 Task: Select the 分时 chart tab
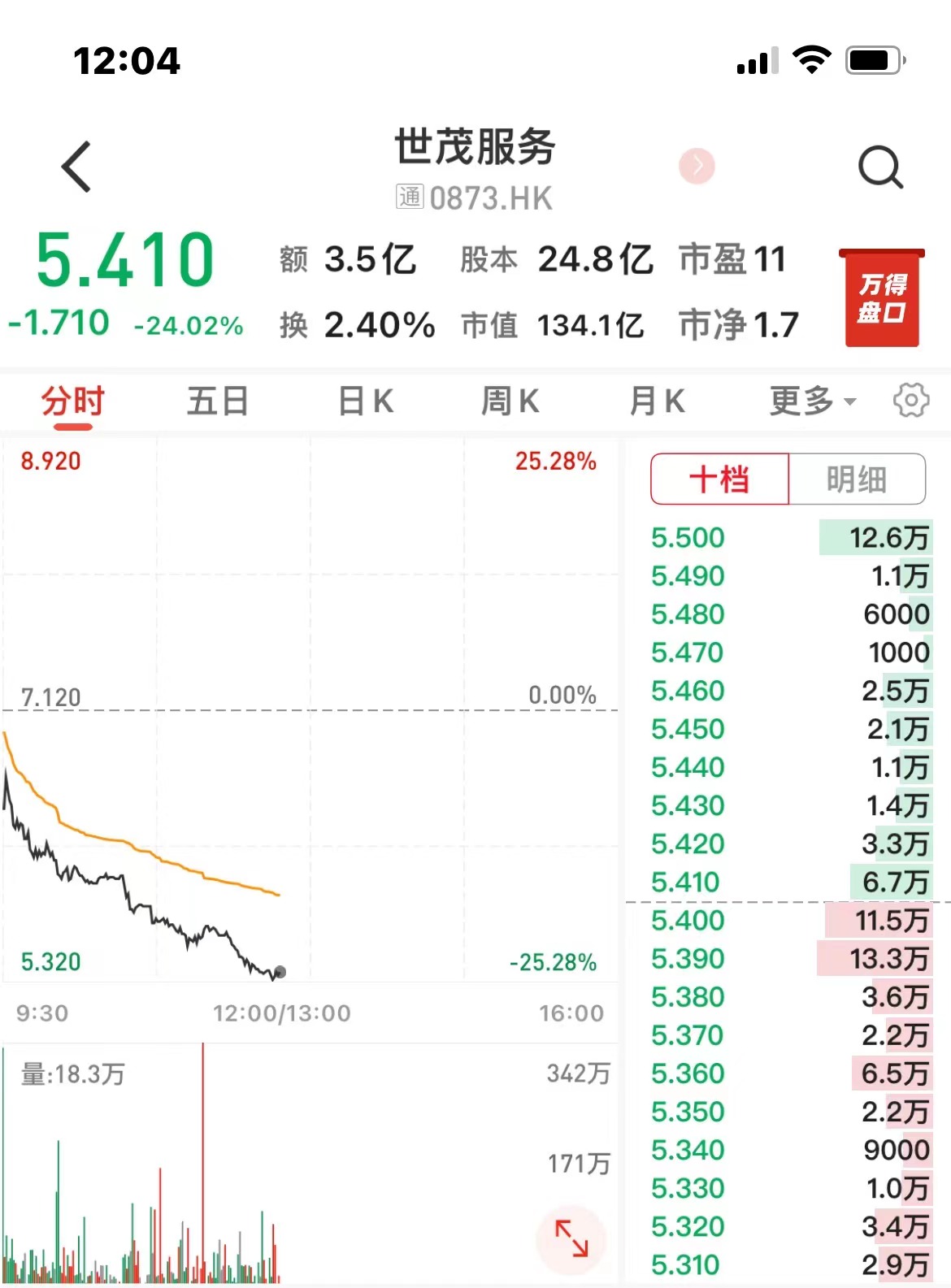click(x=73, y=401)
